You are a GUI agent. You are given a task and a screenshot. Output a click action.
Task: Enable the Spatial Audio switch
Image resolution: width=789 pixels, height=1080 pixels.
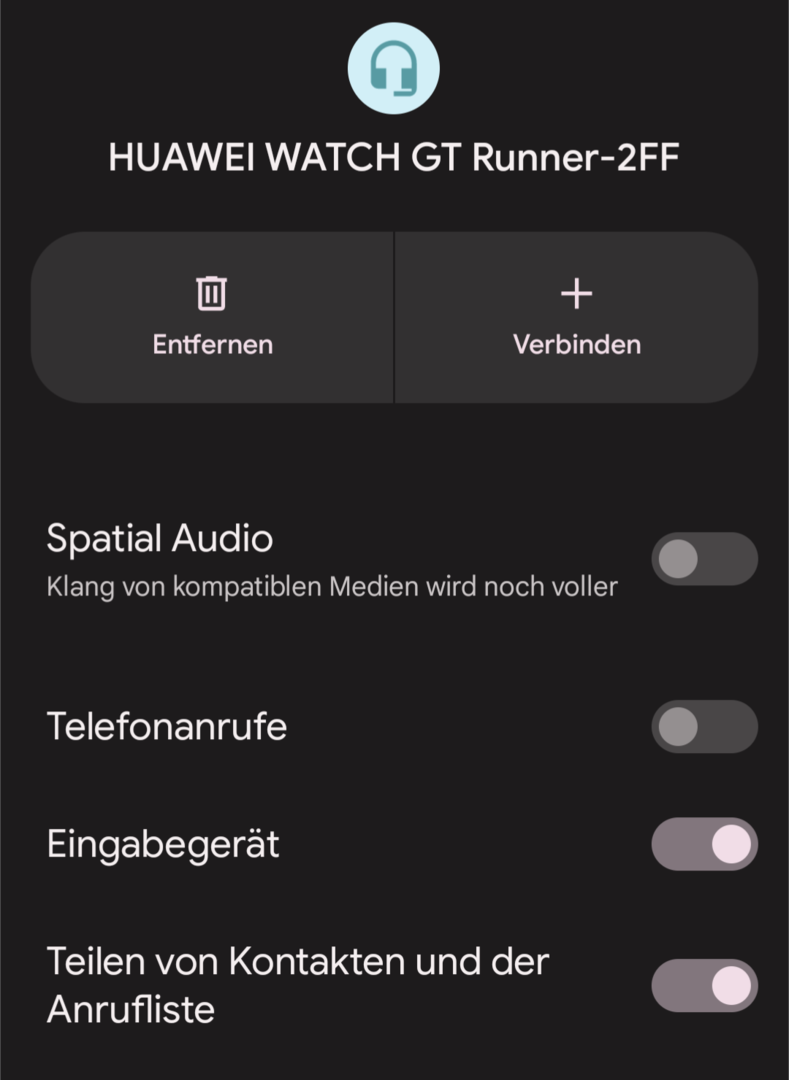704,559
